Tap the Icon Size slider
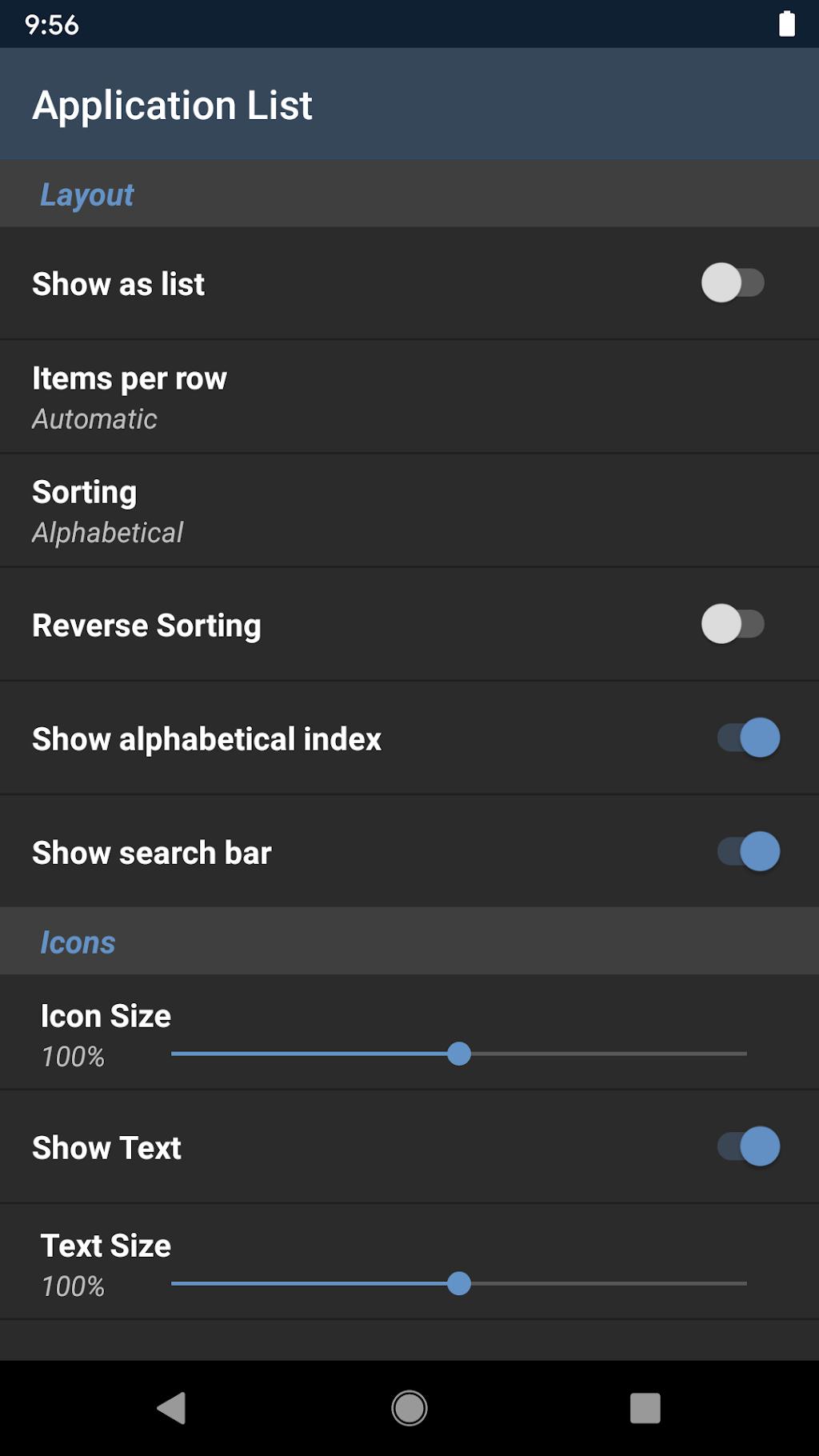Viewport: 819px width, 1456px height. 459,1054
